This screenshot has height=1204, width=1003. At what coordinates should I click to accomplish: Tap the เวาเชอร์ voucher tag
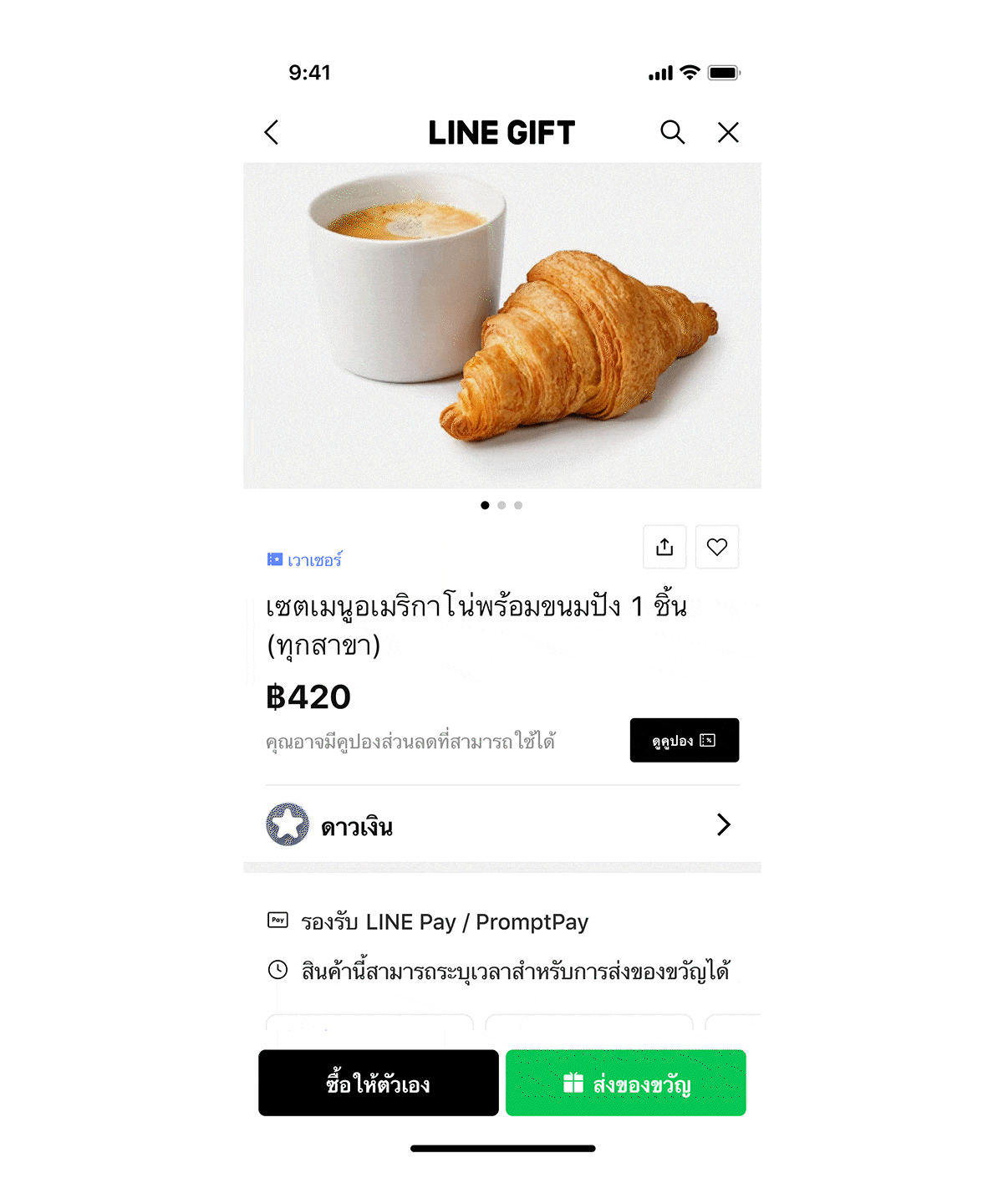tap(305, 560)
